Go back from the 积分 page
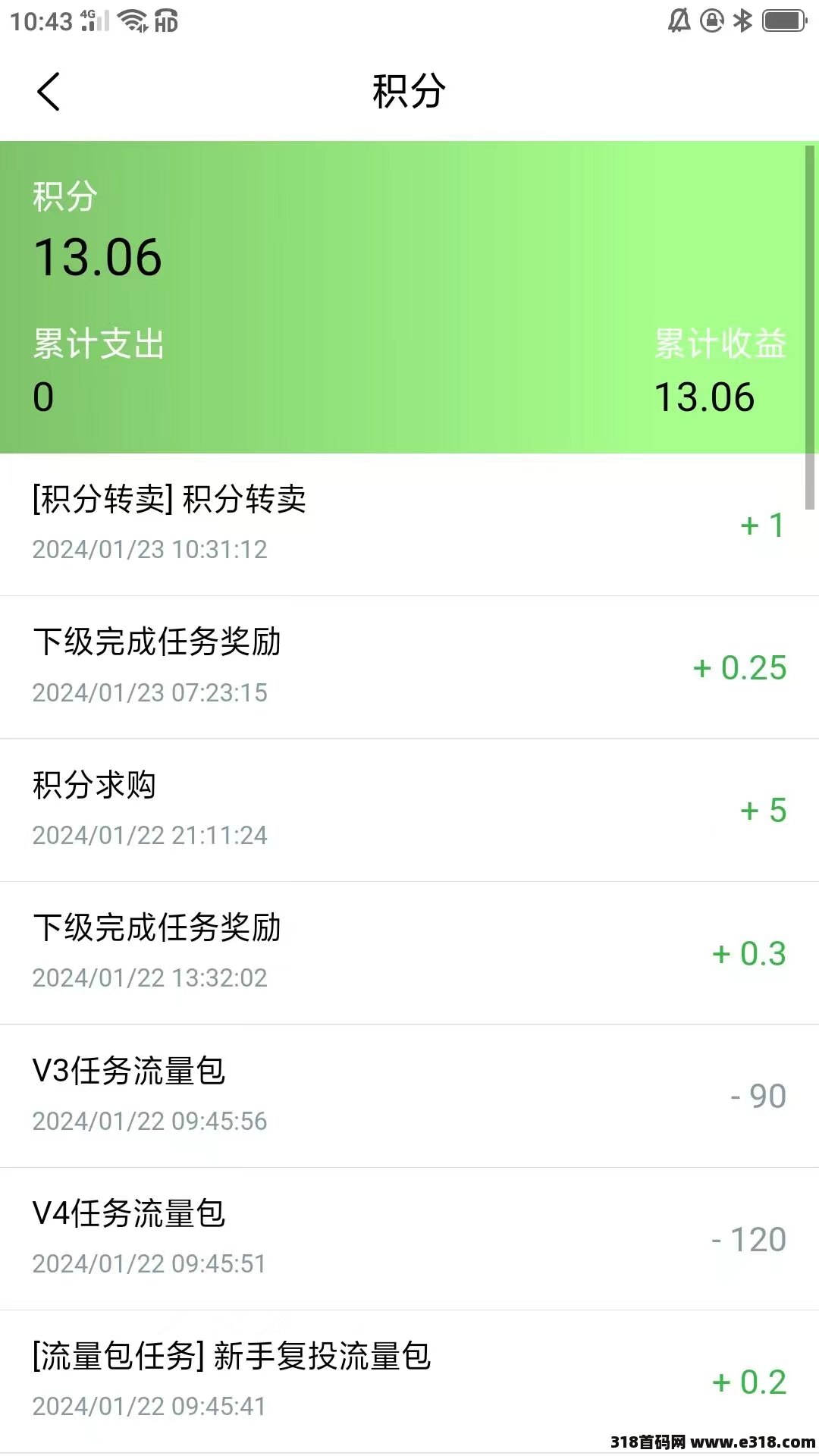 click(48, 92)
